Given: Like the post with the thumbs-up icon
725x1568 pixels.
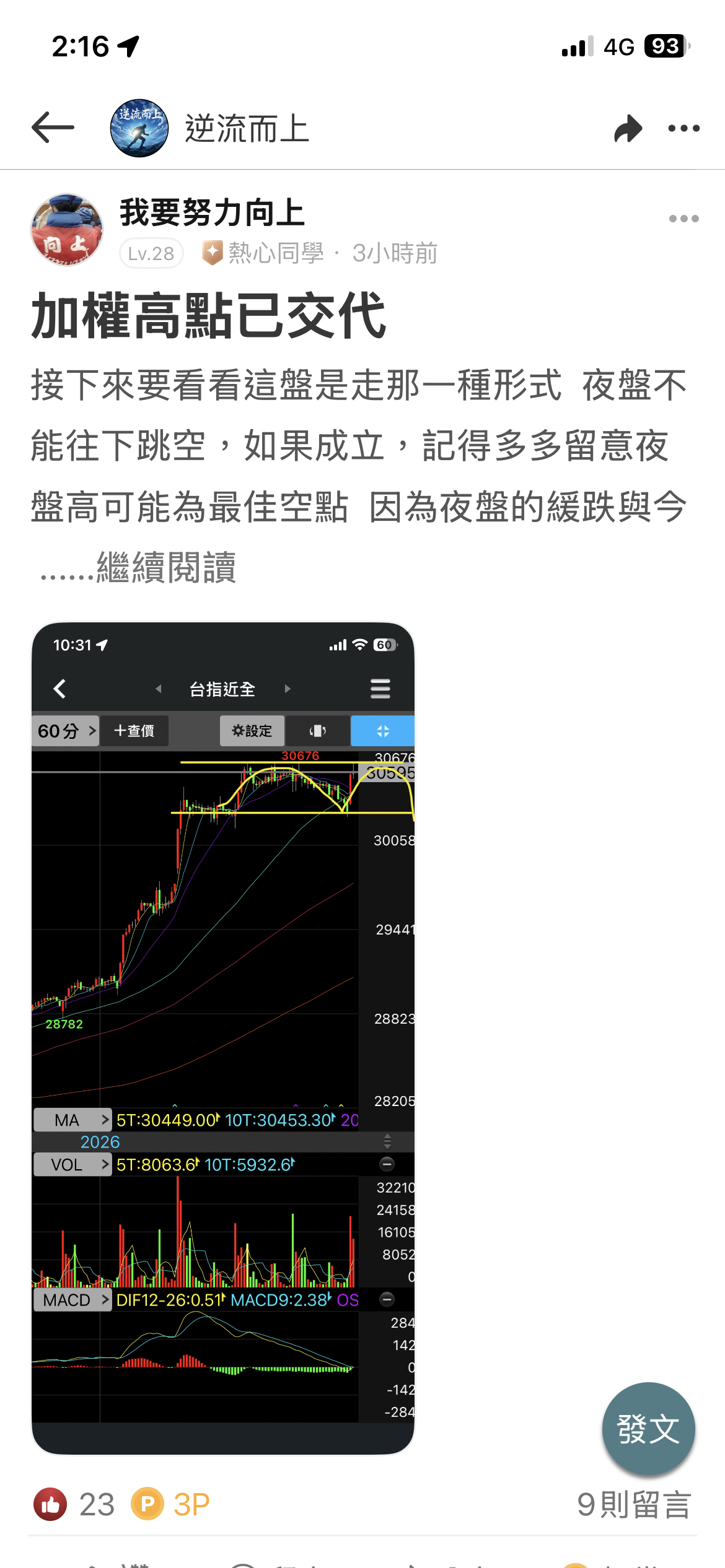Looking at the screenshot, I should tap(51, 1504).
